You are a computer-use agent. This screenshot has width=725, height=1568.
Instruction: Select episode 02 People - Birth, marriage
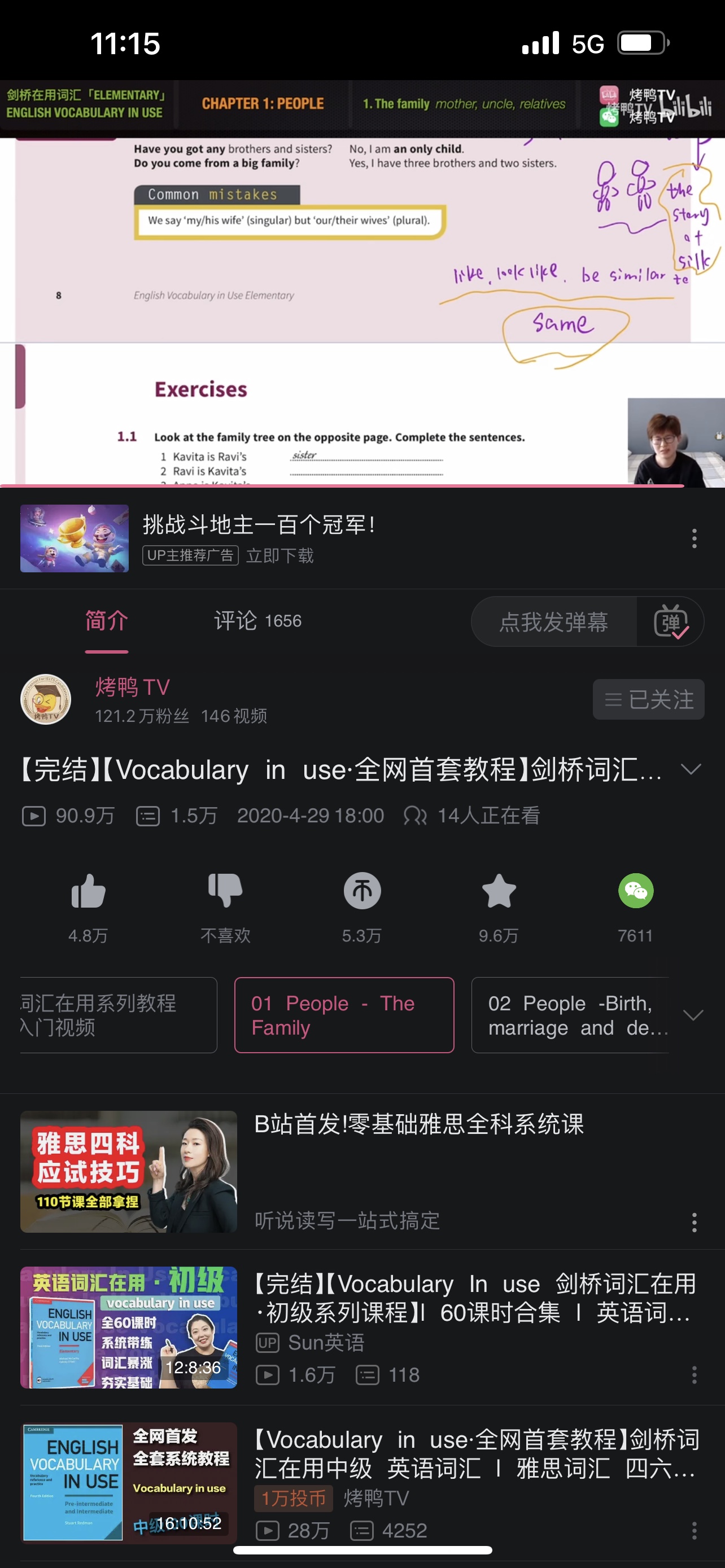[x=570, y=1015]
